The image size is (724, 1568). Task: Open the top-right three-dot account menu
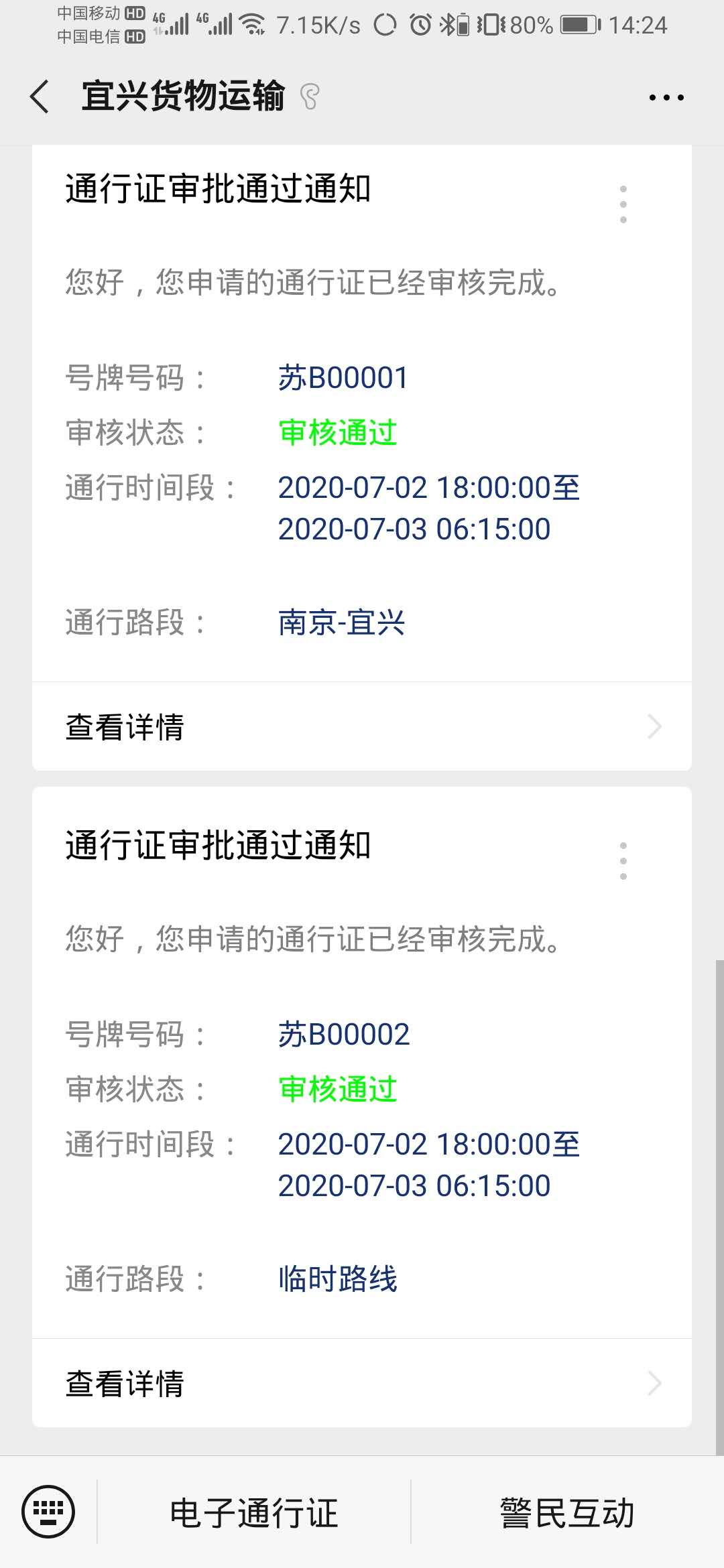[x=666, y=98]
